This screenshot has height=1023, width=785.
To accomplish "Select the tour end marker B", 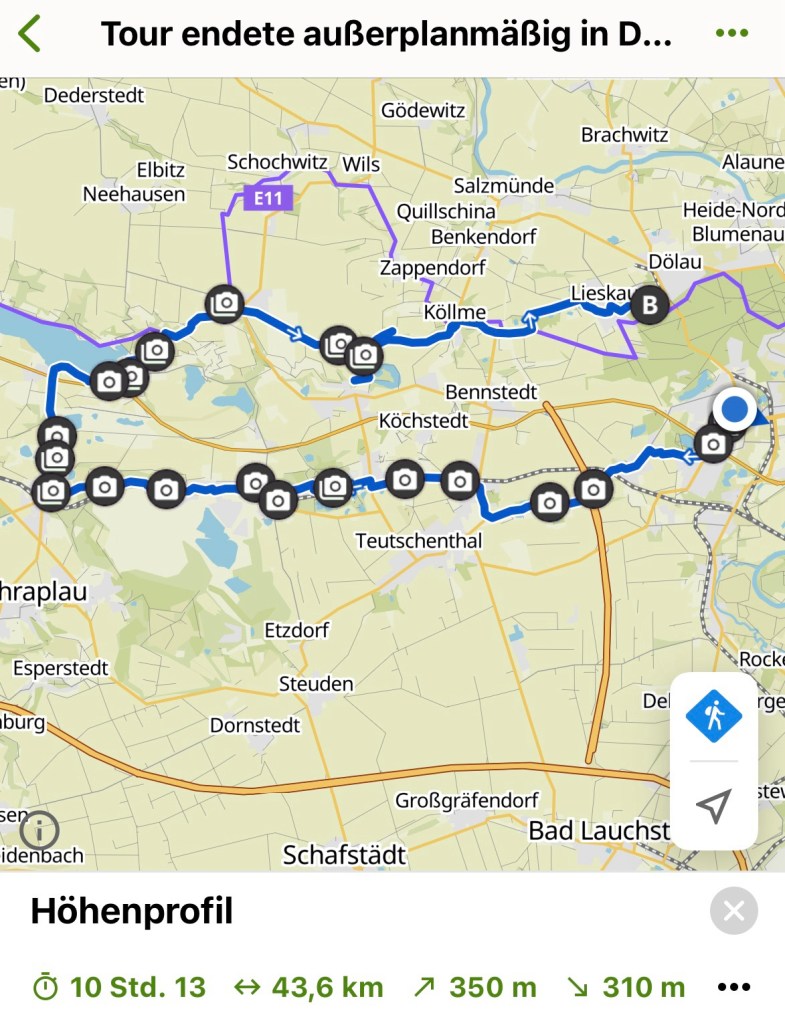I will click(650, 303).
